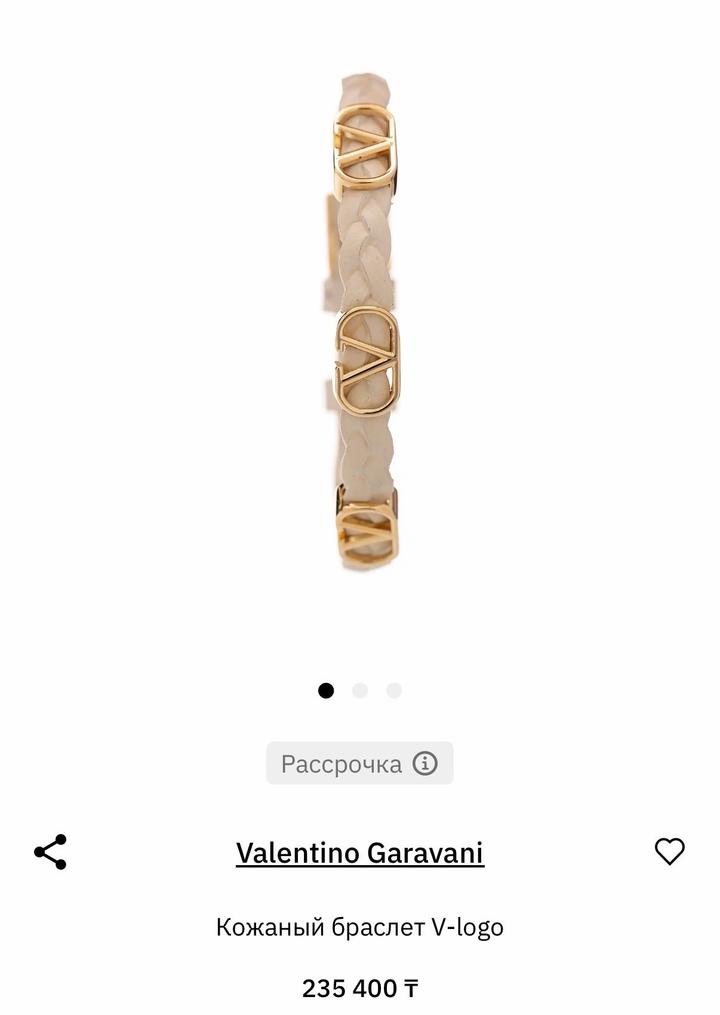Jump to the third photo dot

point(394,690)
